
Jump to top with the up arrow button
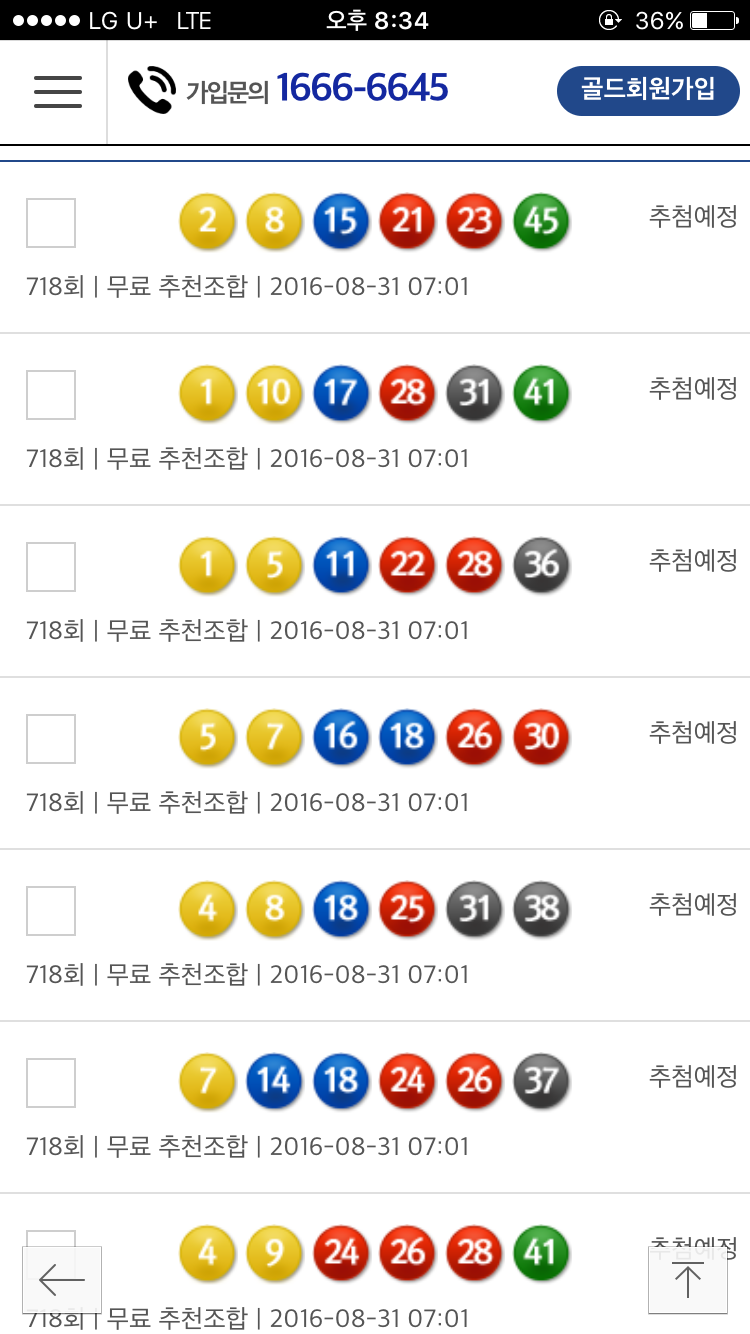point(687,1279)
